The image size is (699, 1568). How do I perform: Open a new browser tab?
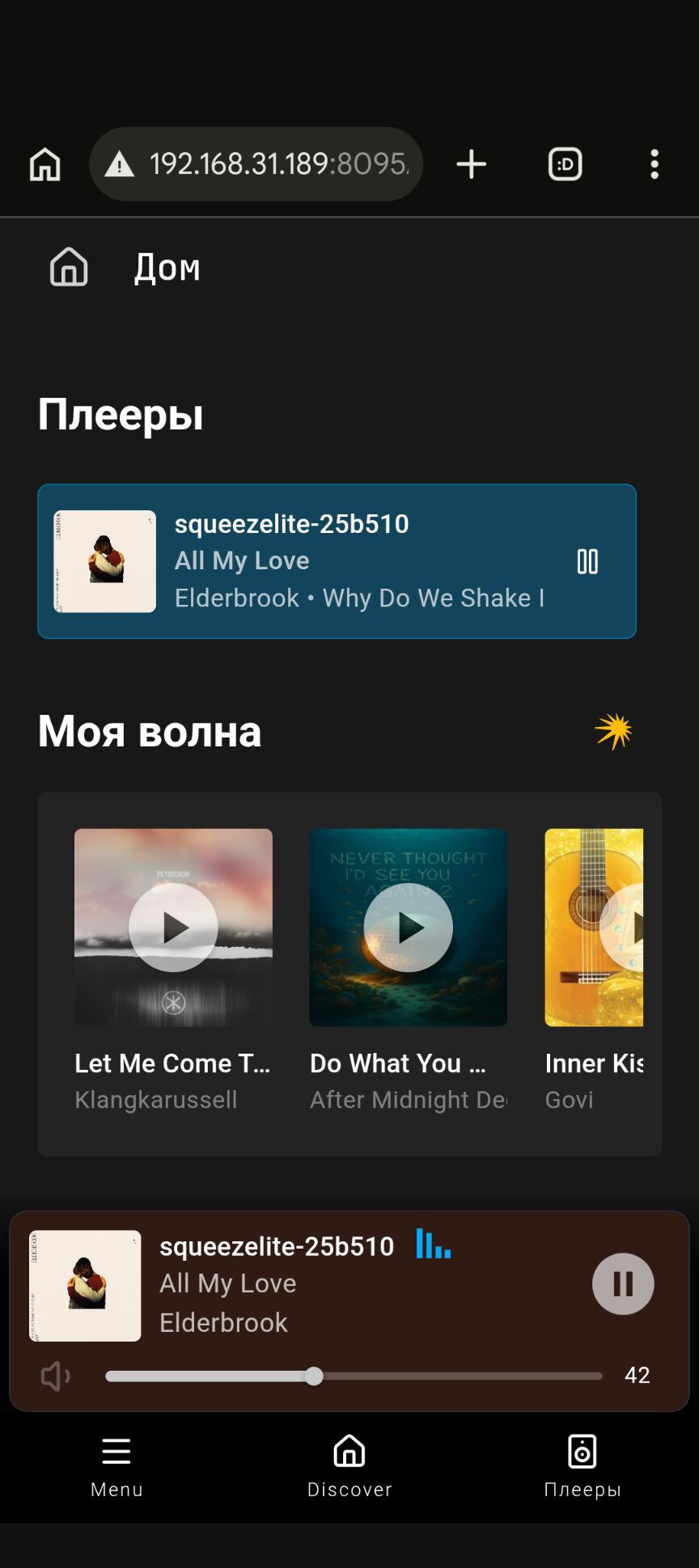471,165
